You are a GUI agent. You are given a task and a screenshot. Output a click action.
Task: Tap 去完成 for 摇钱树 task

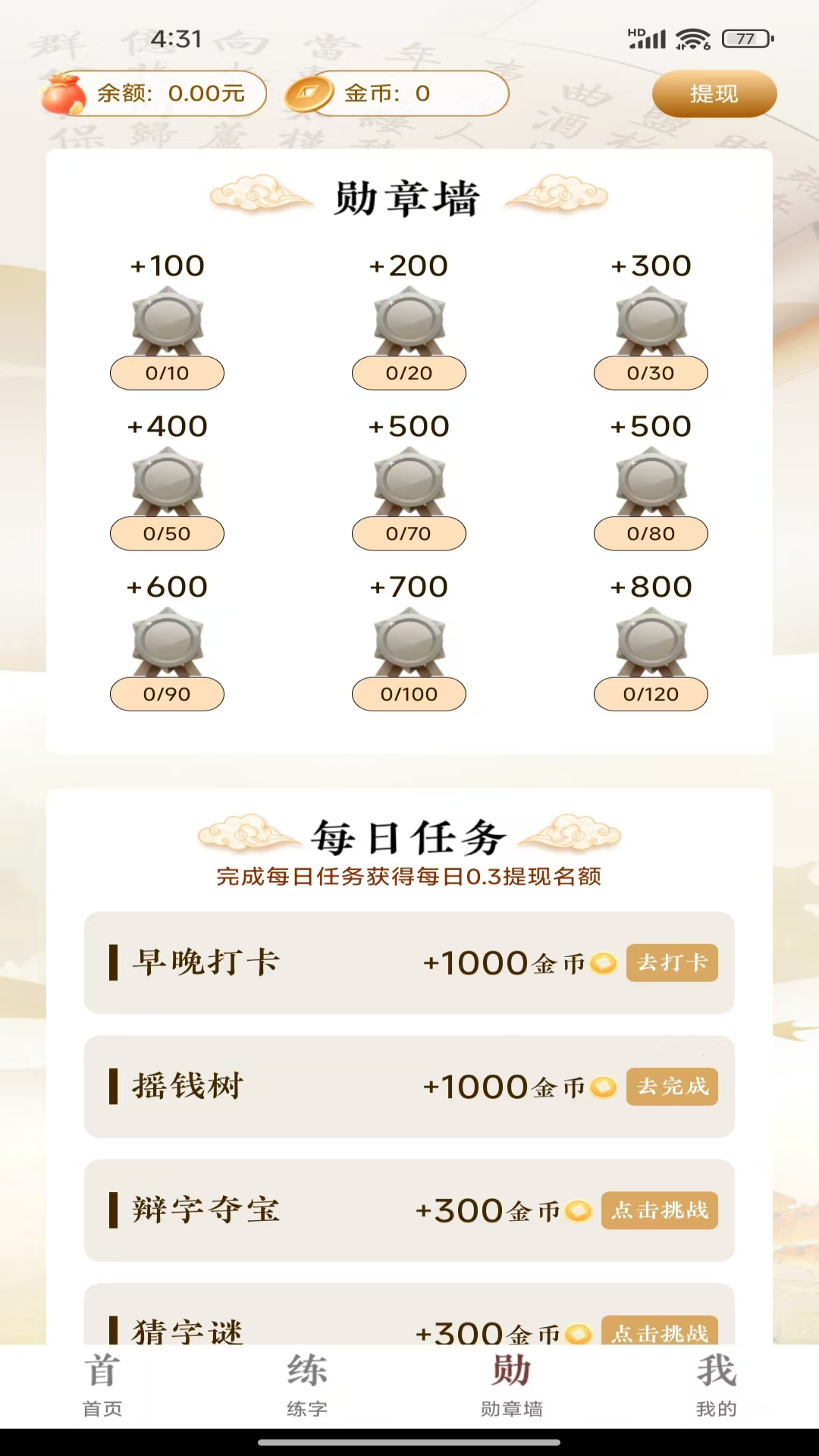coord(671,1086)
